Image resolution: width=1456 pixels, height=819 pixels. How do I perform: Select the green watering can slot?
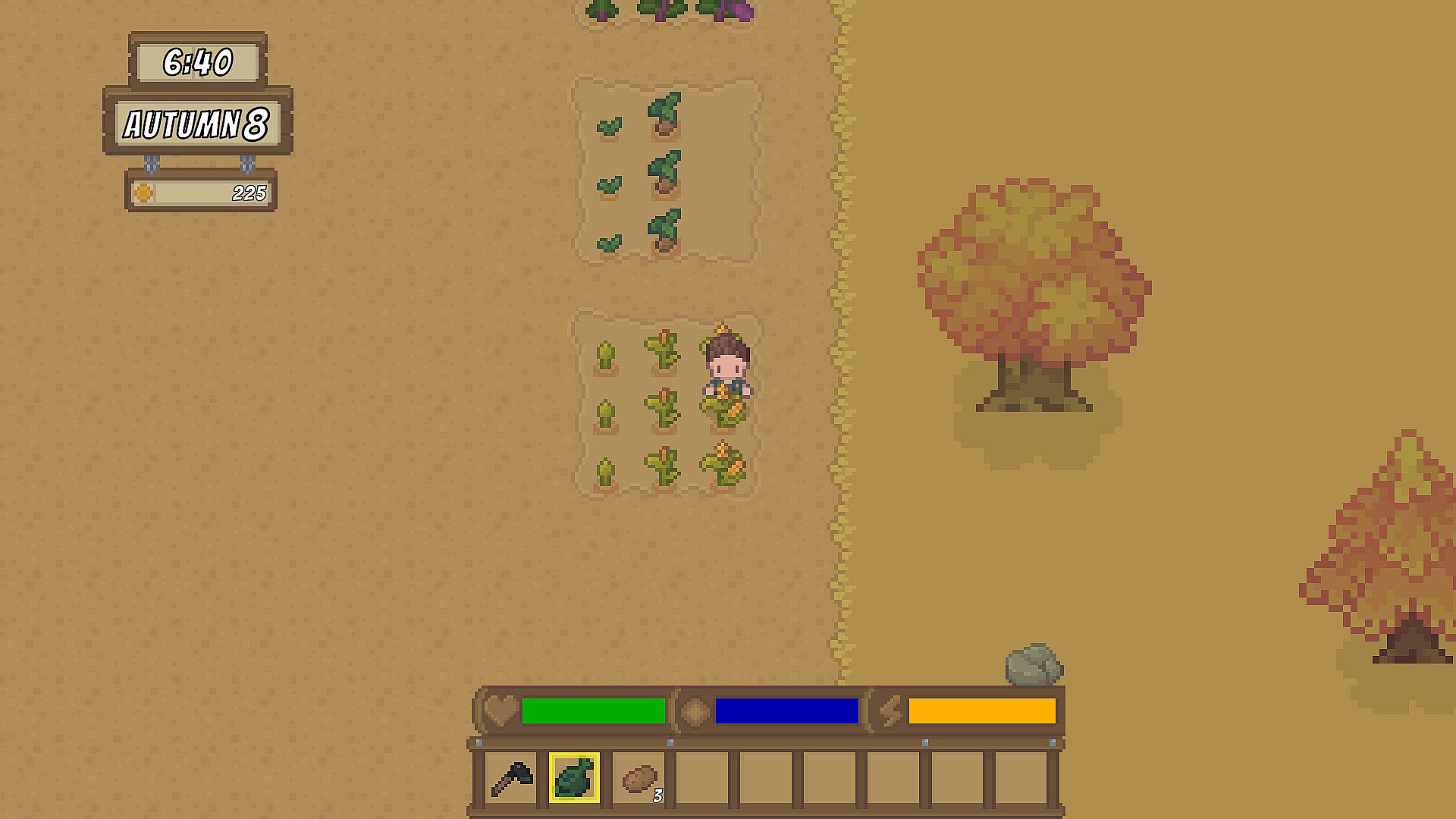pyautogui.click(x=574, y=778)
